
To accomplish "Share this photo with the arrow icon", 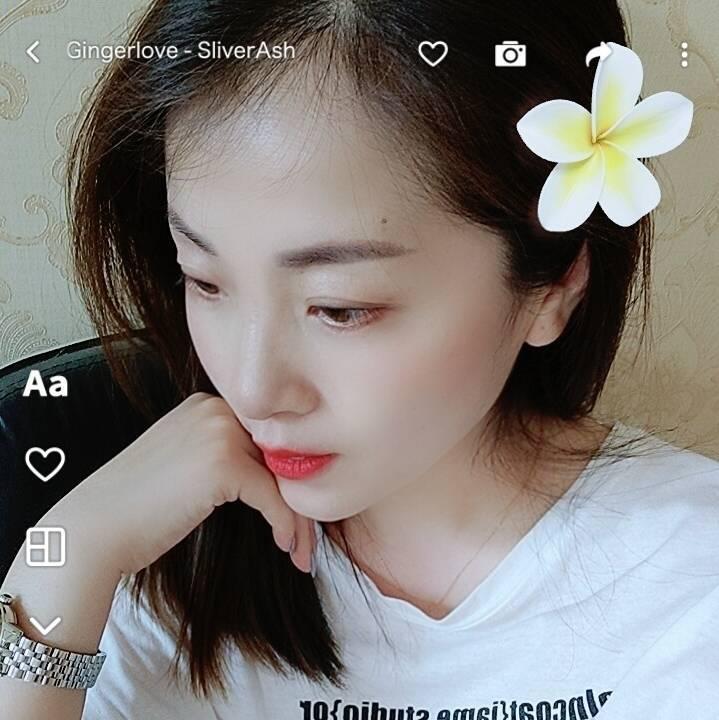I will [x=598, y=54].
